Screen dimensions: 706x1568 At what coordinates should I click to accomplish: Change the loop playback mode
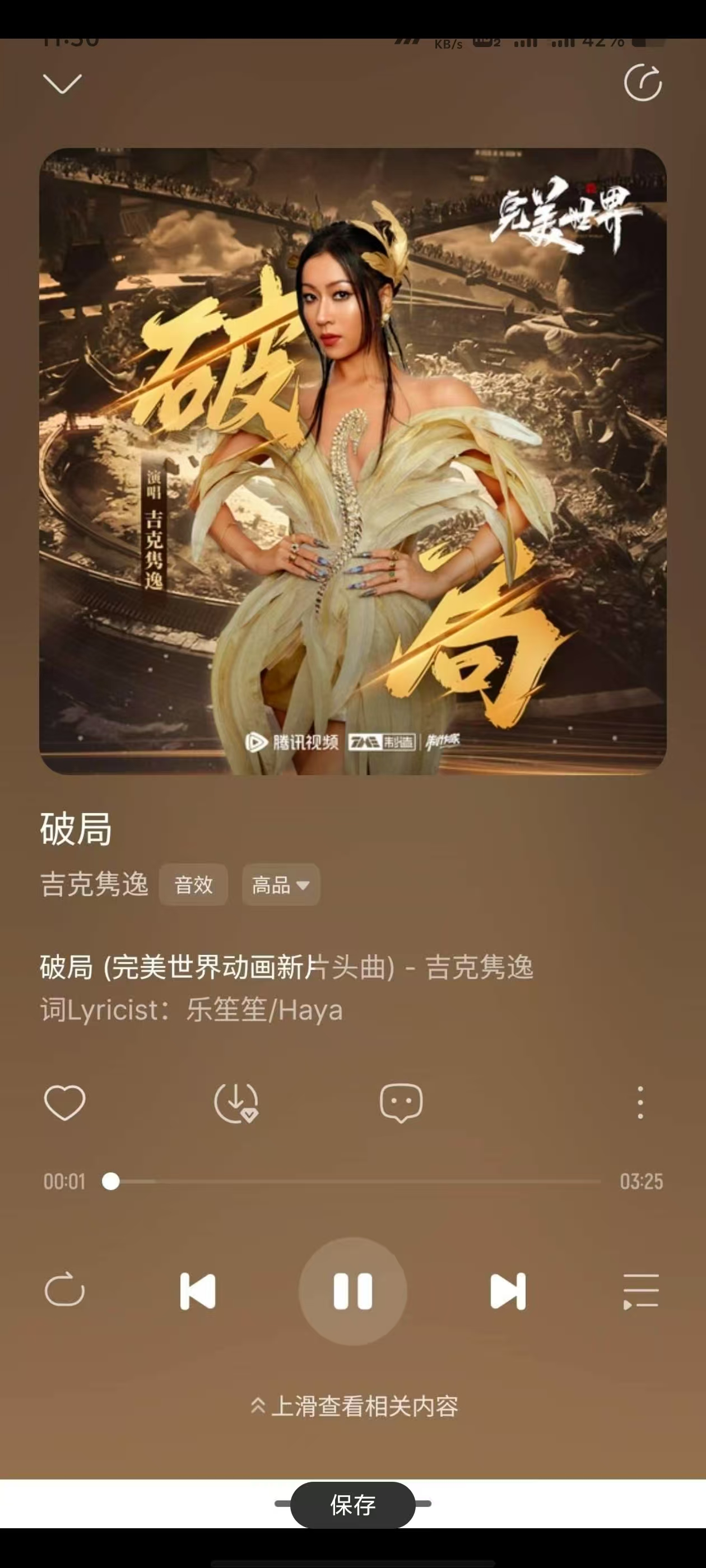(x=64, y=1291)
